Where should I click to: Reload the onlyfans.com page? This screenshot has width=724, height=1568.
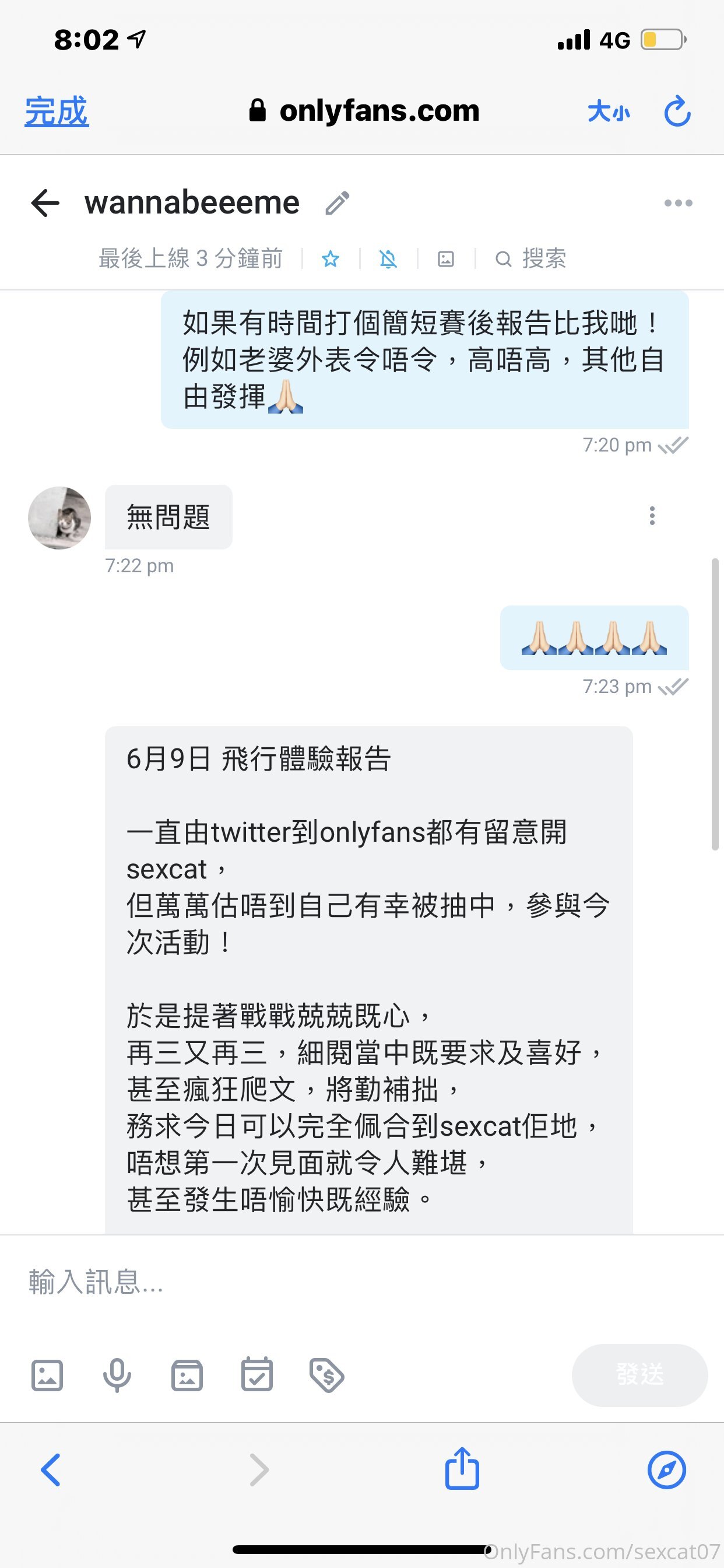pos(677,111)
